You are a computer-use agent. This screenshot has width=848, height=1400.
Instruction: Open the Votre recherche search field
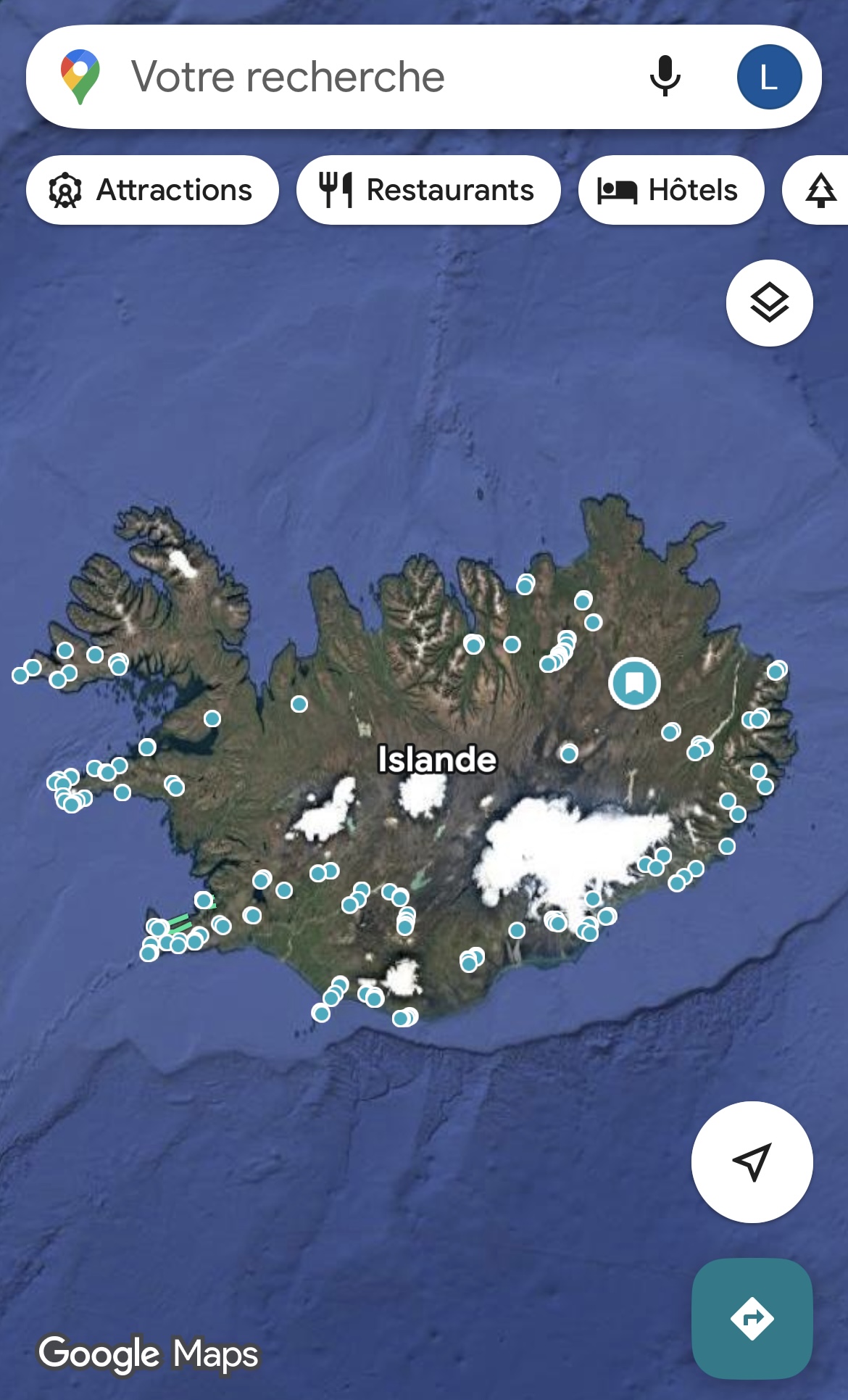(x=348, y=77)
